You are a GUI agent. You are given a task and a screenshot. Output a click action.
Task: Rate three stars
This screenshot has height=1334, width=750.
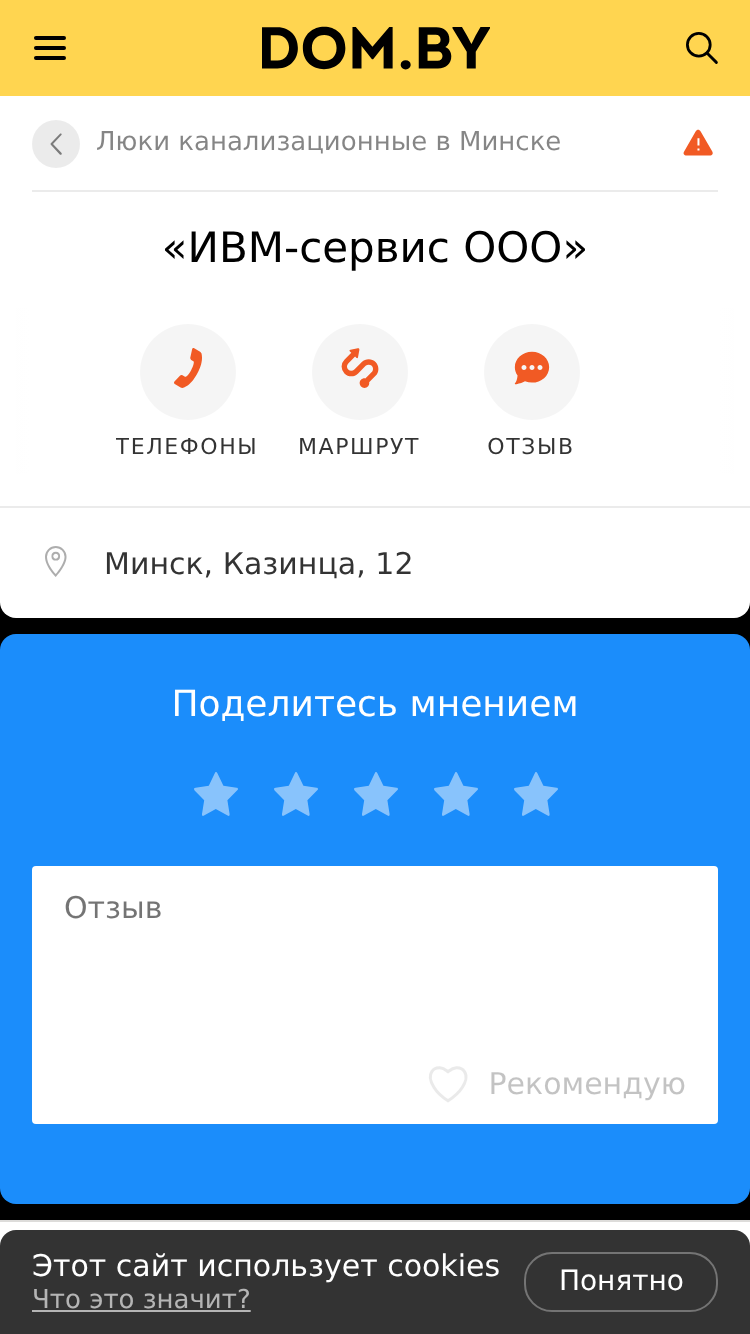tap(376, 795)
